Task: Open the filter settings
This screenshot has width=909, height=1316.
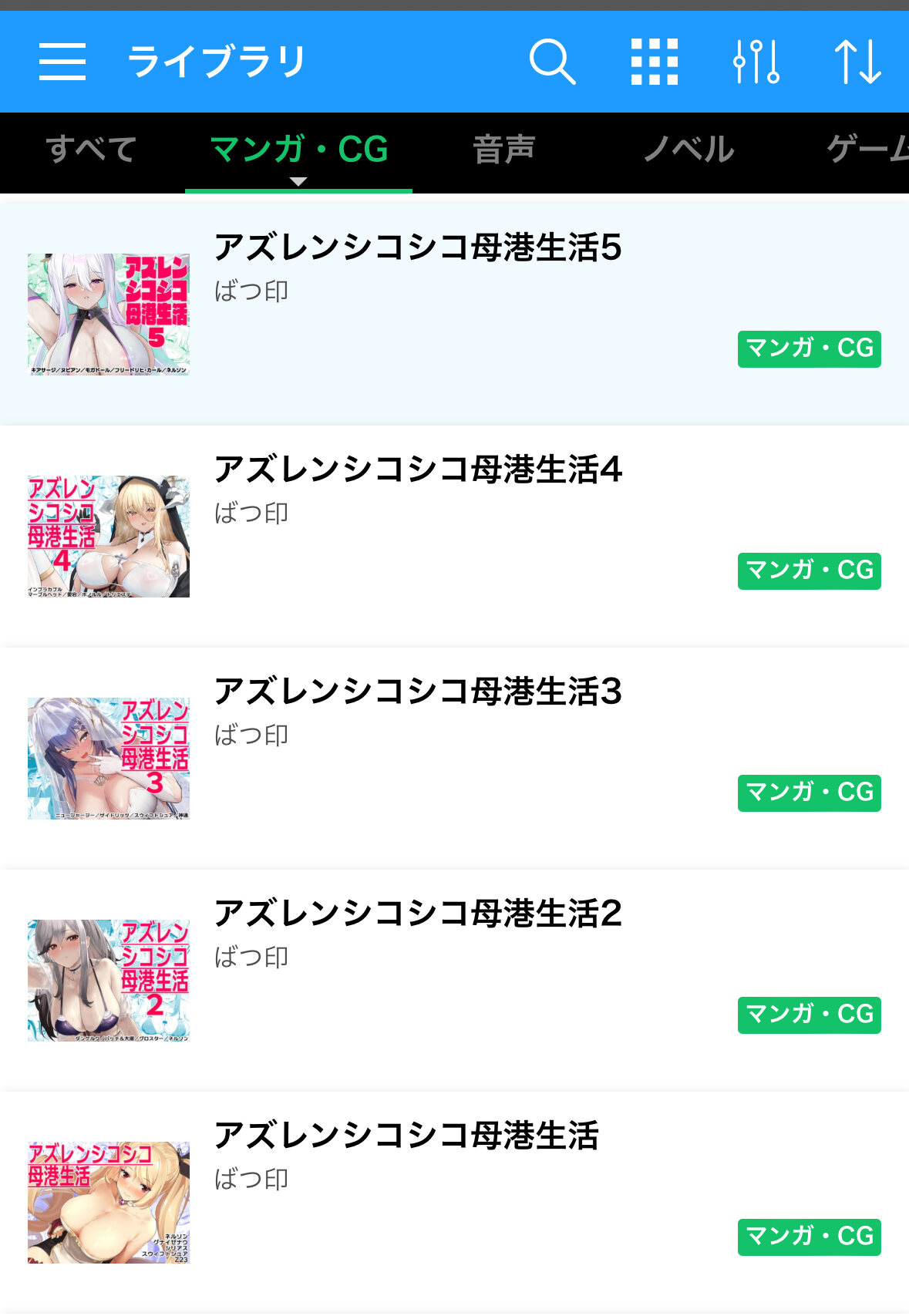Action: (756, 62)
